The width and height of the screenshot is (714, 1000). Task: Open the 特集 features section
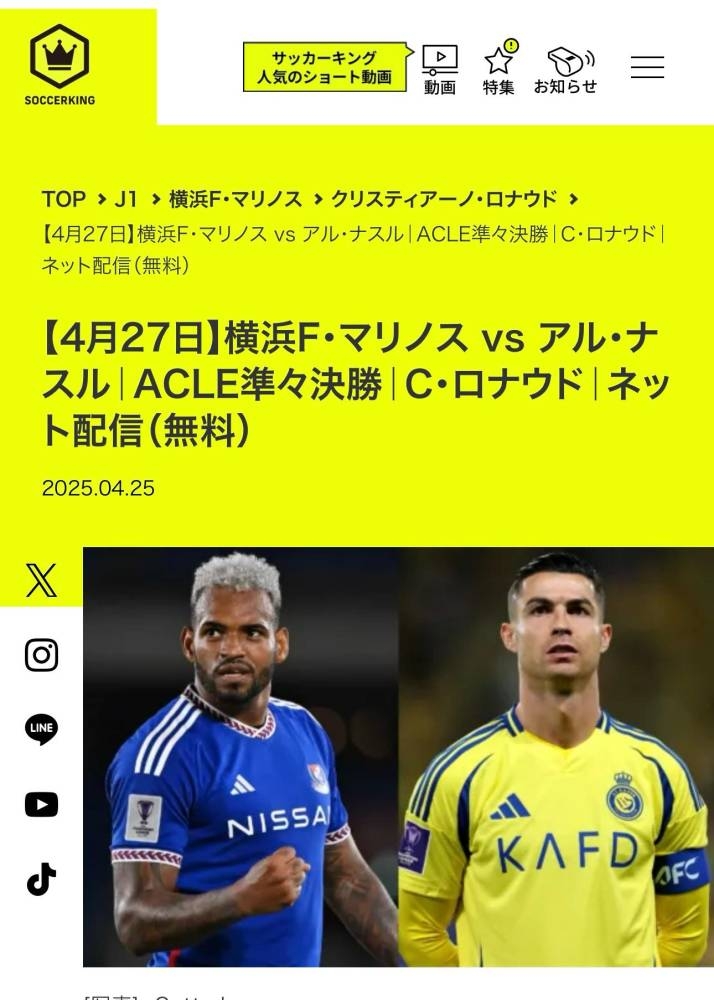499,69
